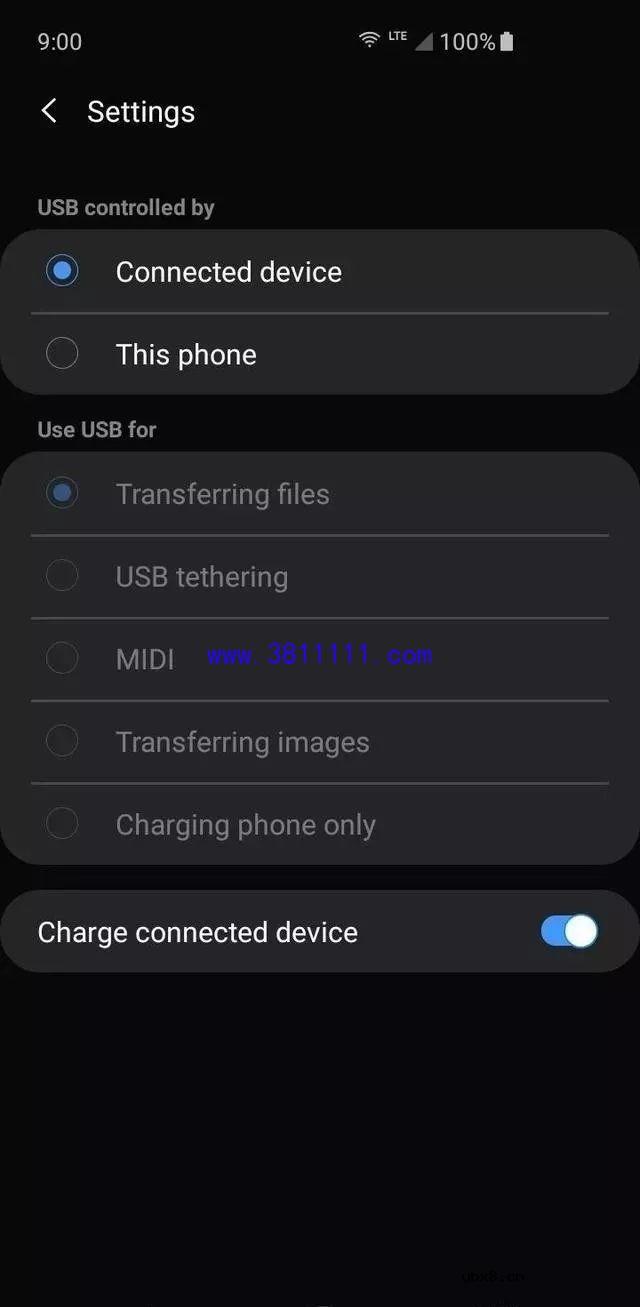The image size is (640, 1307).
Task: Choose USB tethering option
Action: [62, 576]
